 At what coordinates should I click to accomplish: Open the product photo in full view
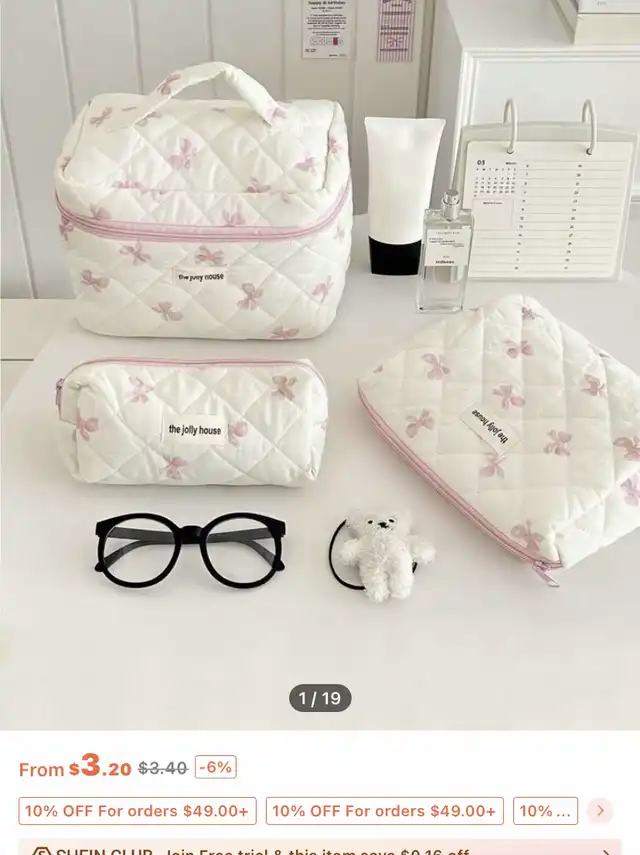point(320,360)
